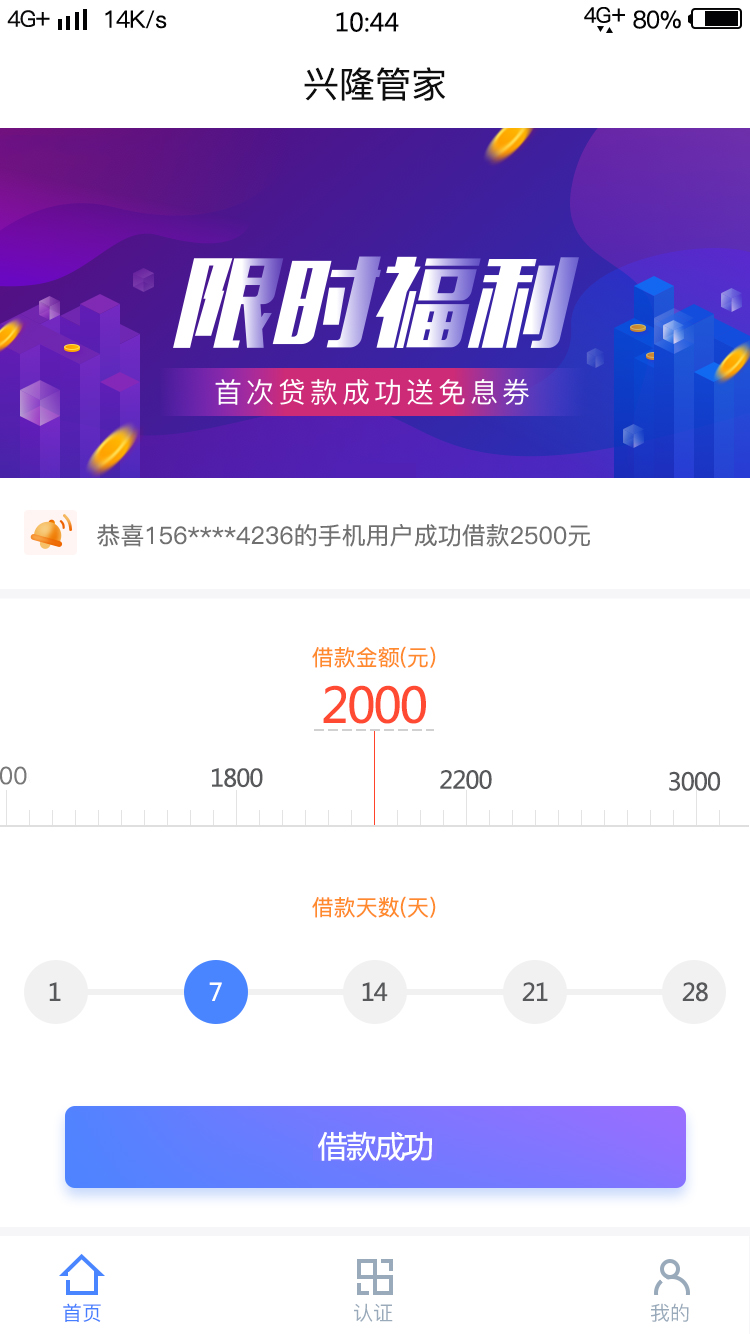The width and height of the screenshot is (750, 1334).
Task: Tap the loan amount ruler at 2200
Action: pos(466,780)
